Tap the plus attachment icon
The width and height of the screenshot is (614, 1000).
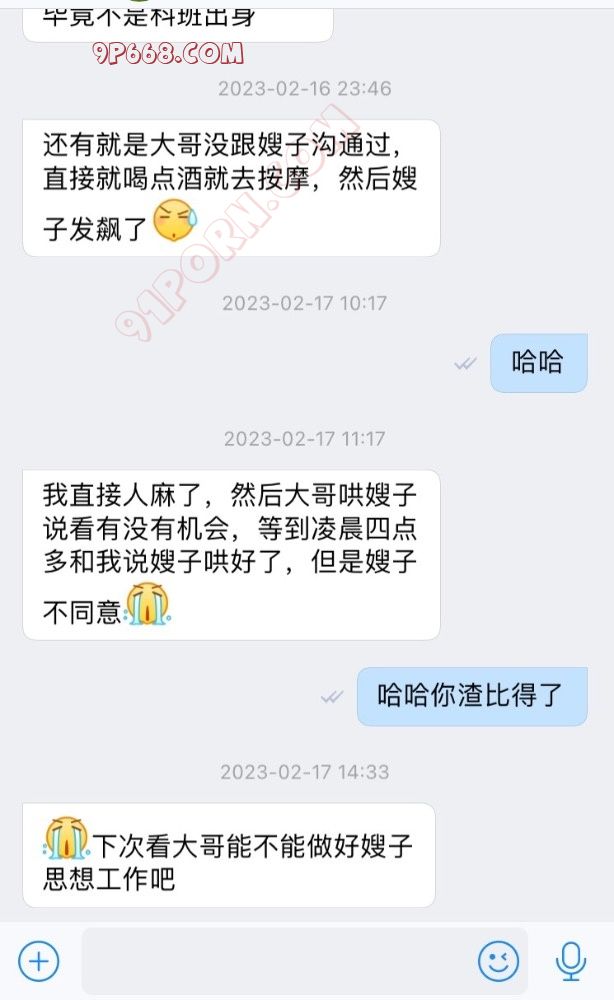pos(39,962)
